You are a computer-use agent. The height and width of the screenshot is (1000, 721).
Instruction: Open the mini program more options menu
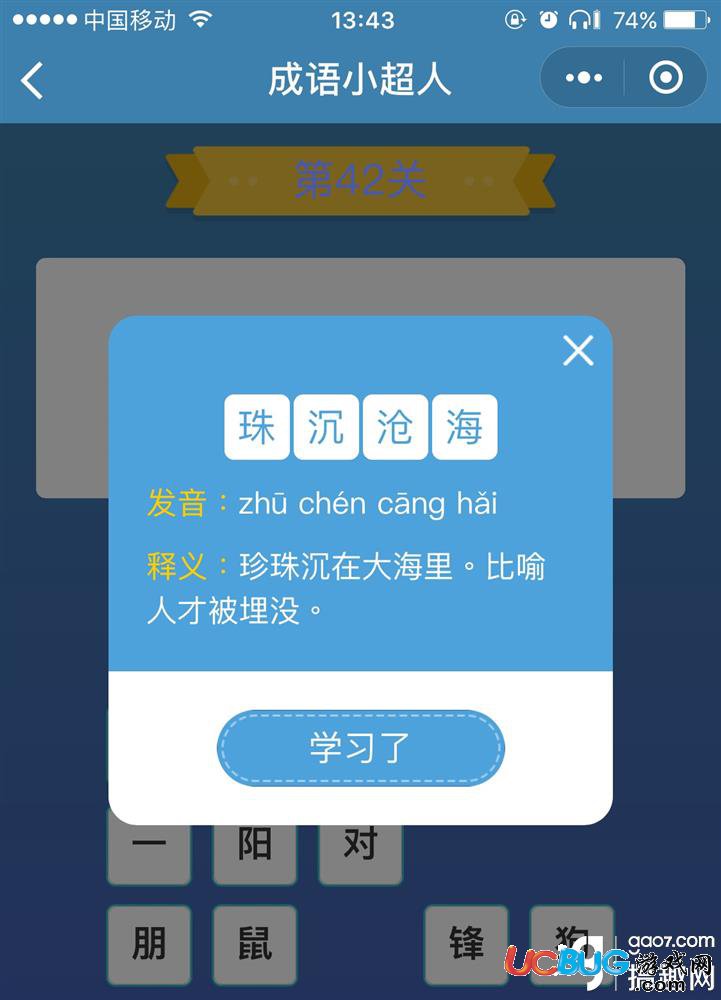584,78
